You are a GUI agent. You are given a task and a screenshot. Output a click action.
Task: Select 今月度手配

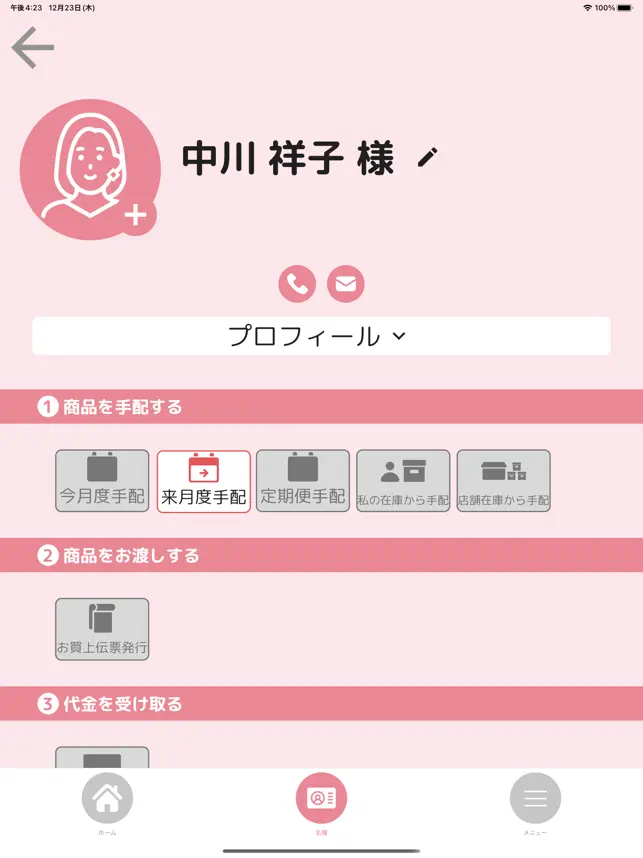[x=102, y=481]
